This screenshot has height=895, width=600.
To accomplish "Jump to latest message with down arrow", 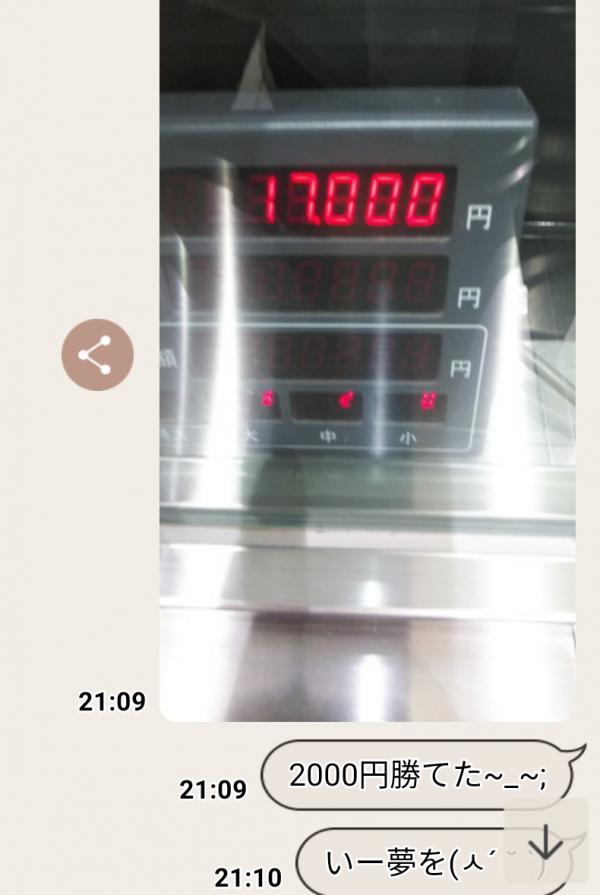I will 545,843.
